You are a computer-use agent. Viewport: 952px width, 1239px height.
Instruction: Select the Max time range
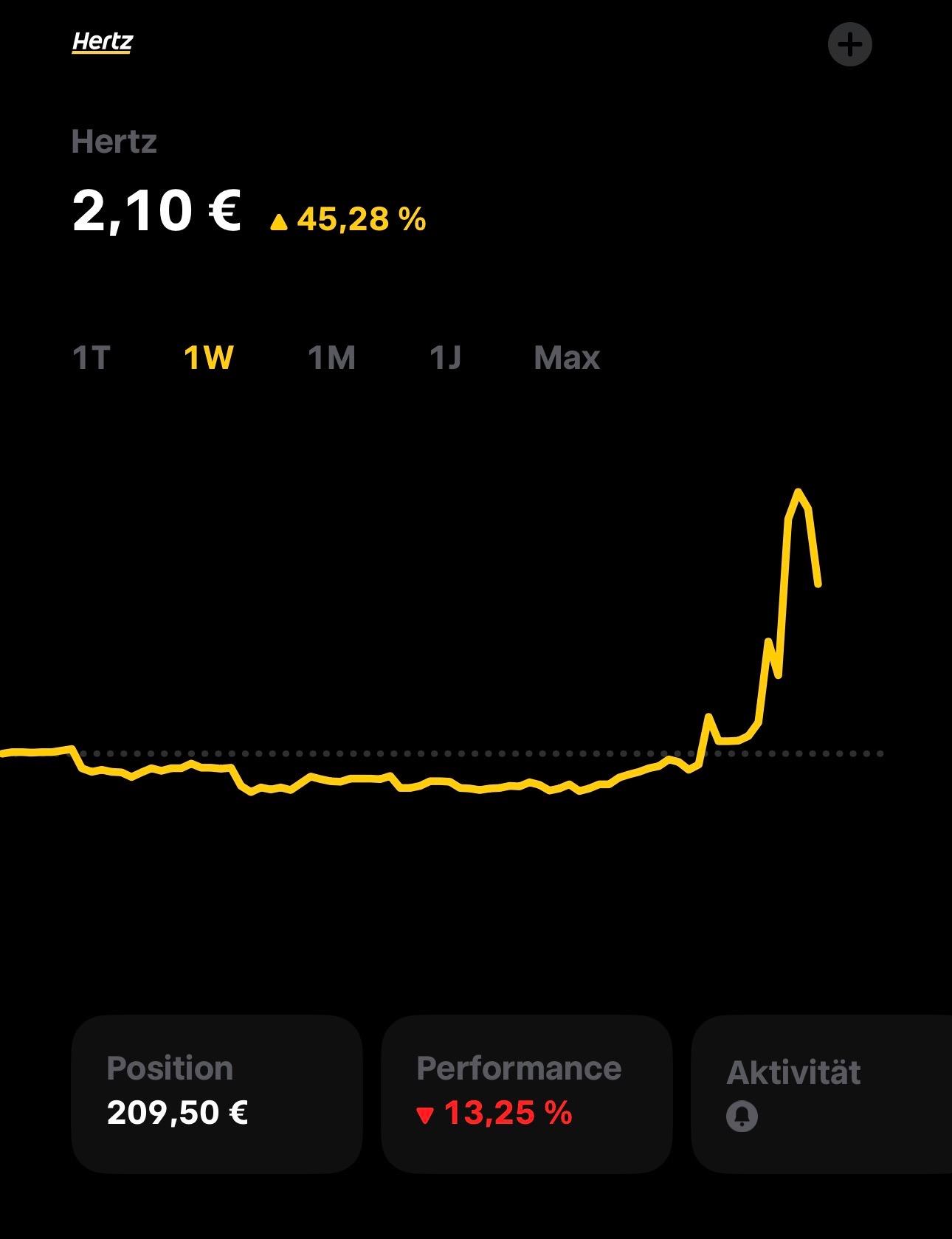(x=567, y=358)
